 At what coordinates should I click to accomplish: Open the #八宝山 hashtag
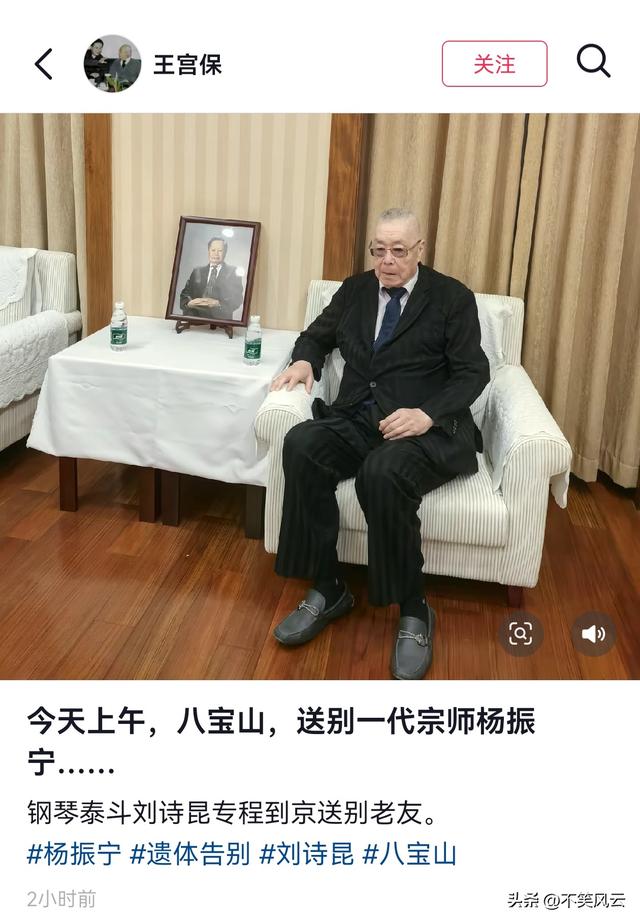(409, 853)
